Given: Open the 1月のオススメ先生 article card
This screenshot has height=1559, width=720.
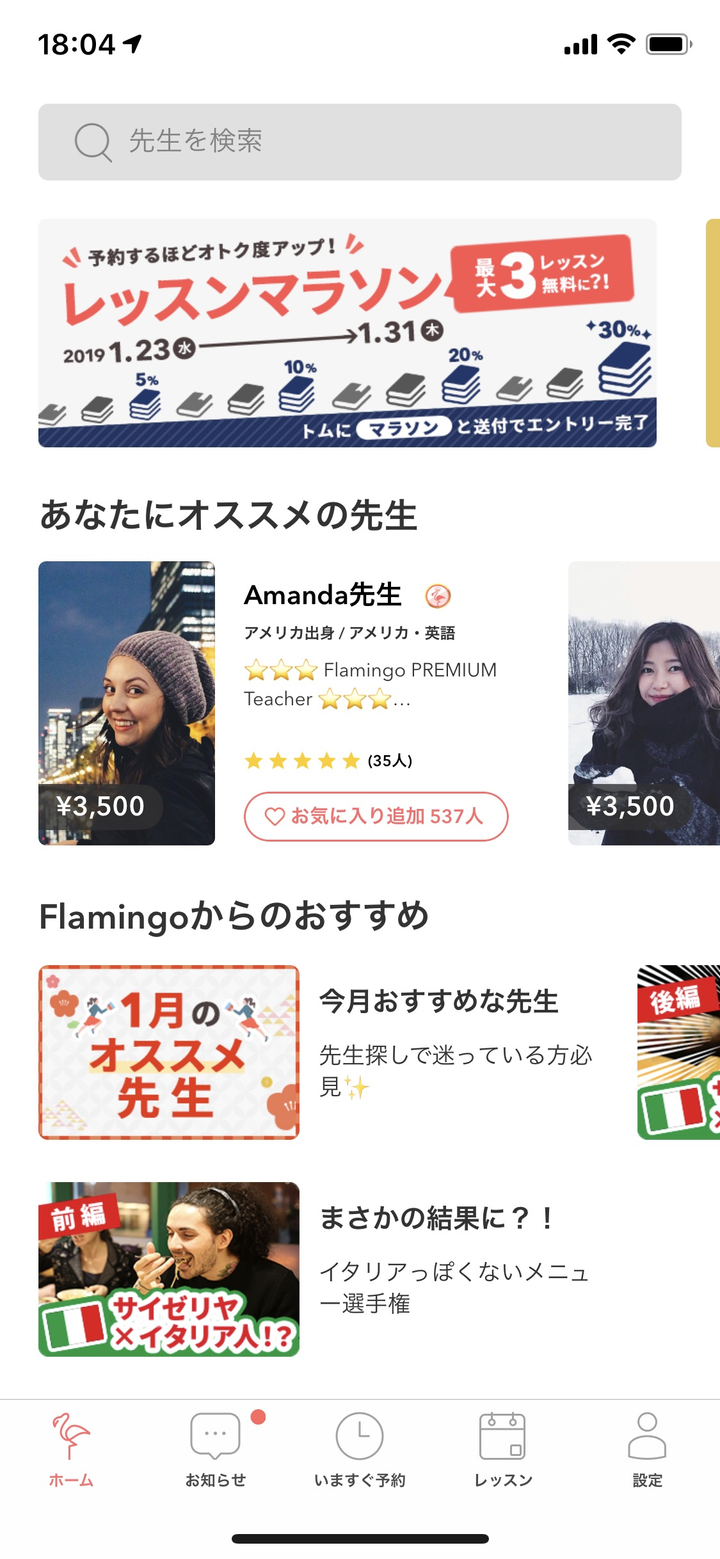Looking at the screenshot, I should coord(169,1052).
